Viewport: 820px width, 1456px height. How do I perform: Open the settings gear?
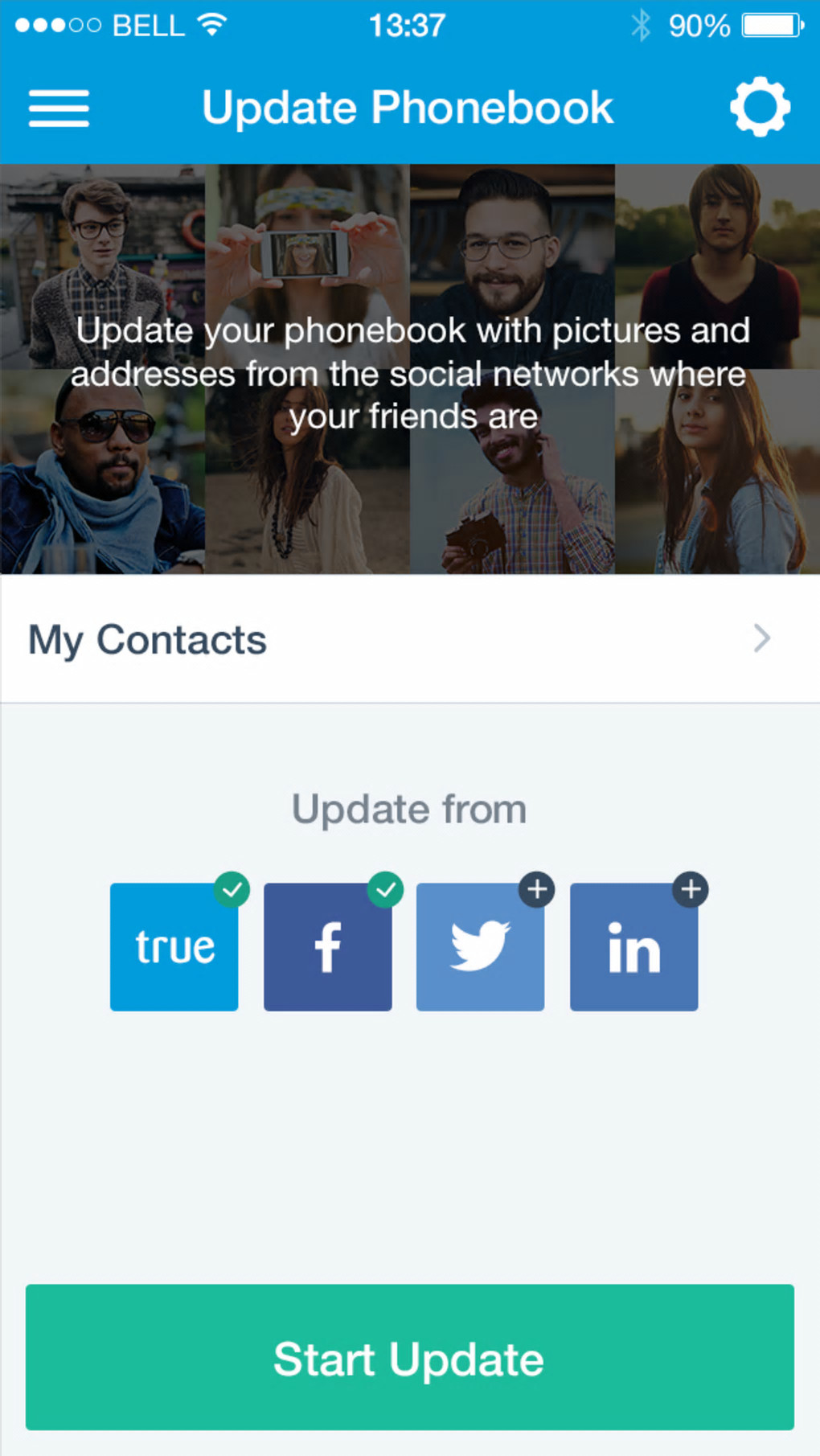(x=760, y=107)
